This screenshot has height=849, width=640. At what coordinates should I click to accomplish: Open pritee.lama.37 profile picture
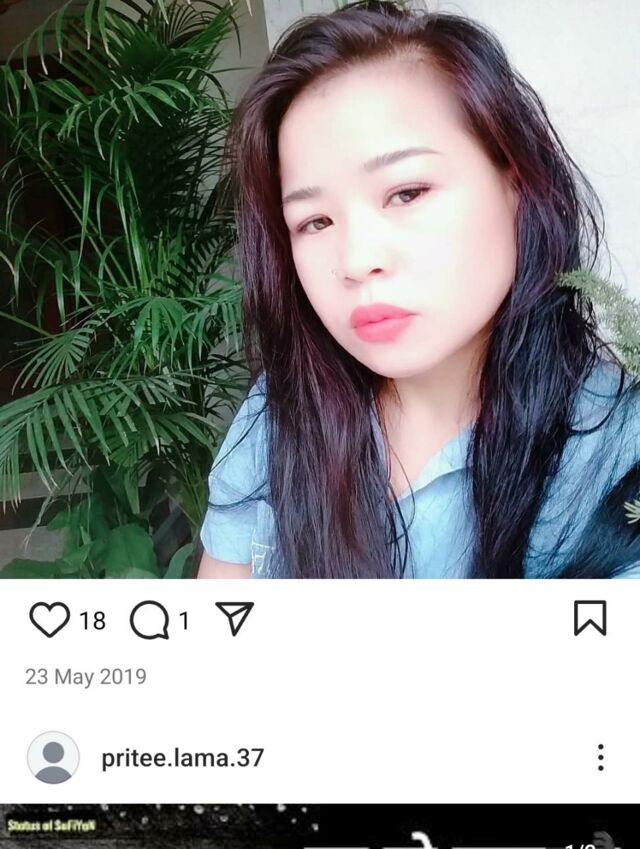pos(53,757)
